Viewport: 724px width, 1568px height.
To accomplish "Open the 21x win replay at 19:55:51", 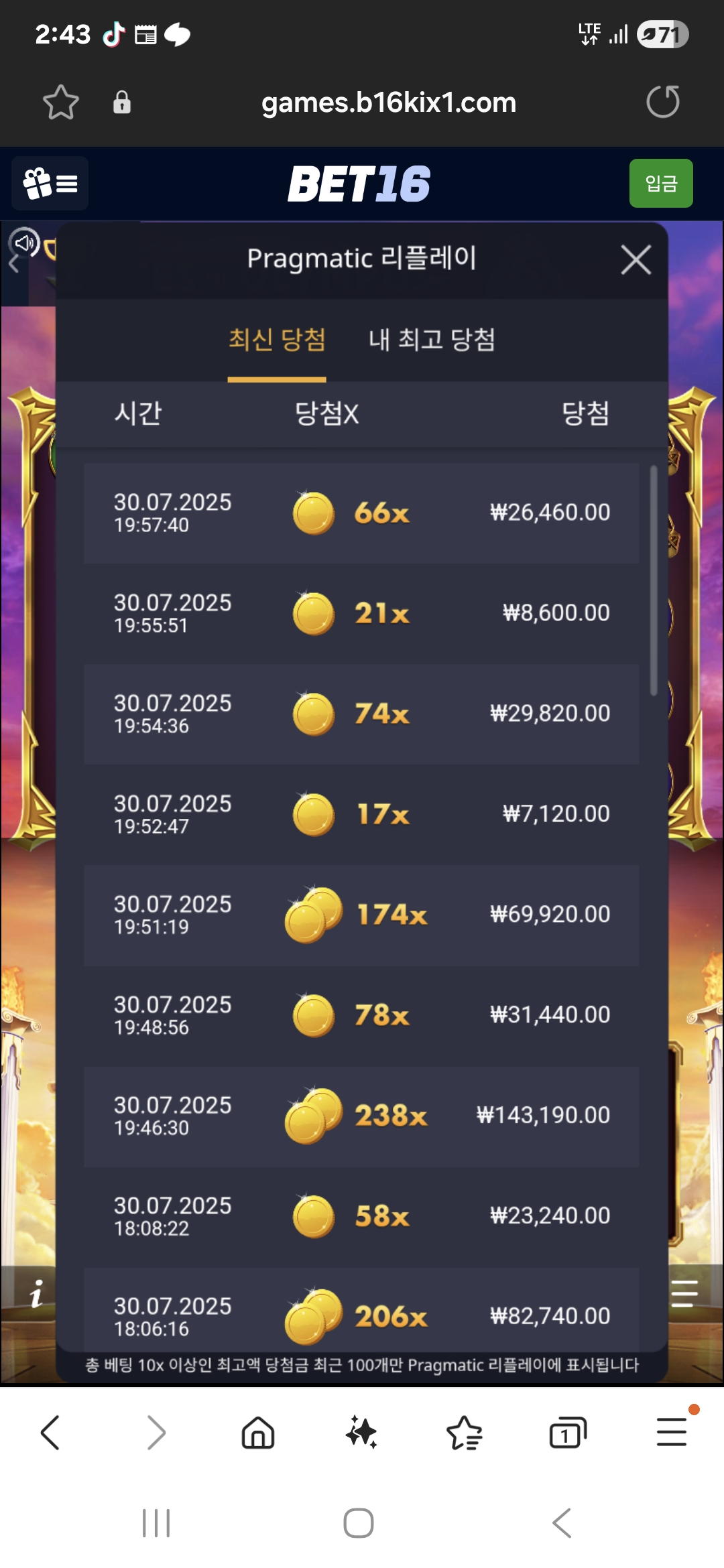I will tap(361, 614).
